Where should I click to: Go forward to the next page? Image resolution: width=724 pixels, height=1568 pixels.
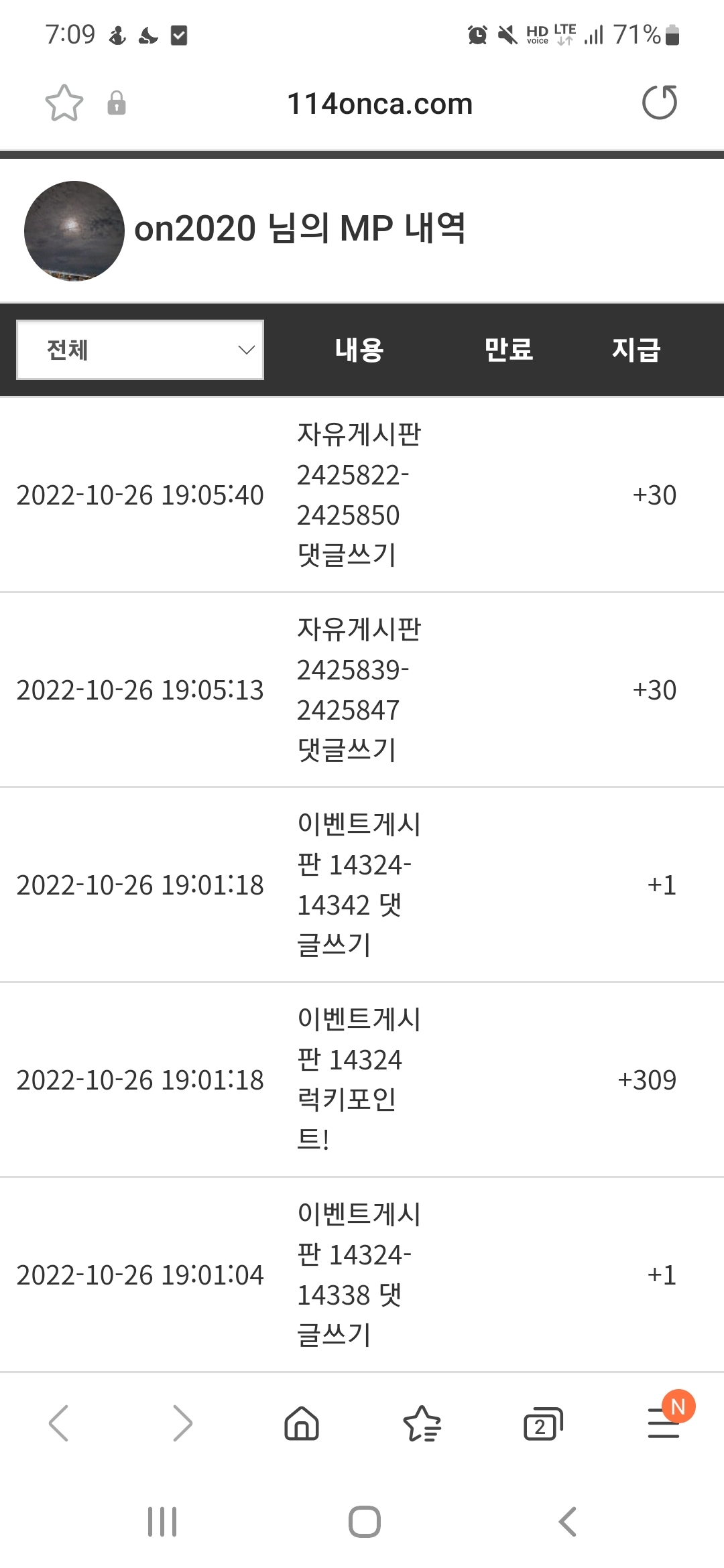point(182,1423)
